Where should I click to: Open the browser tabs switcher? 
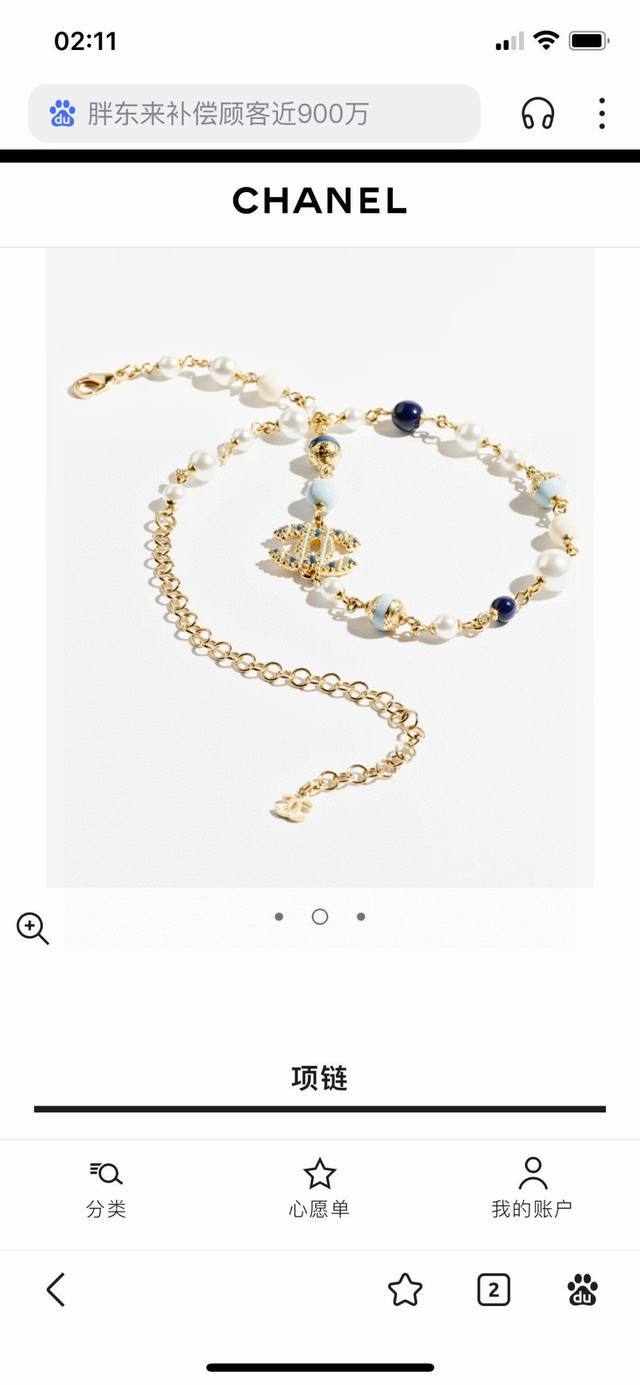493,1290
